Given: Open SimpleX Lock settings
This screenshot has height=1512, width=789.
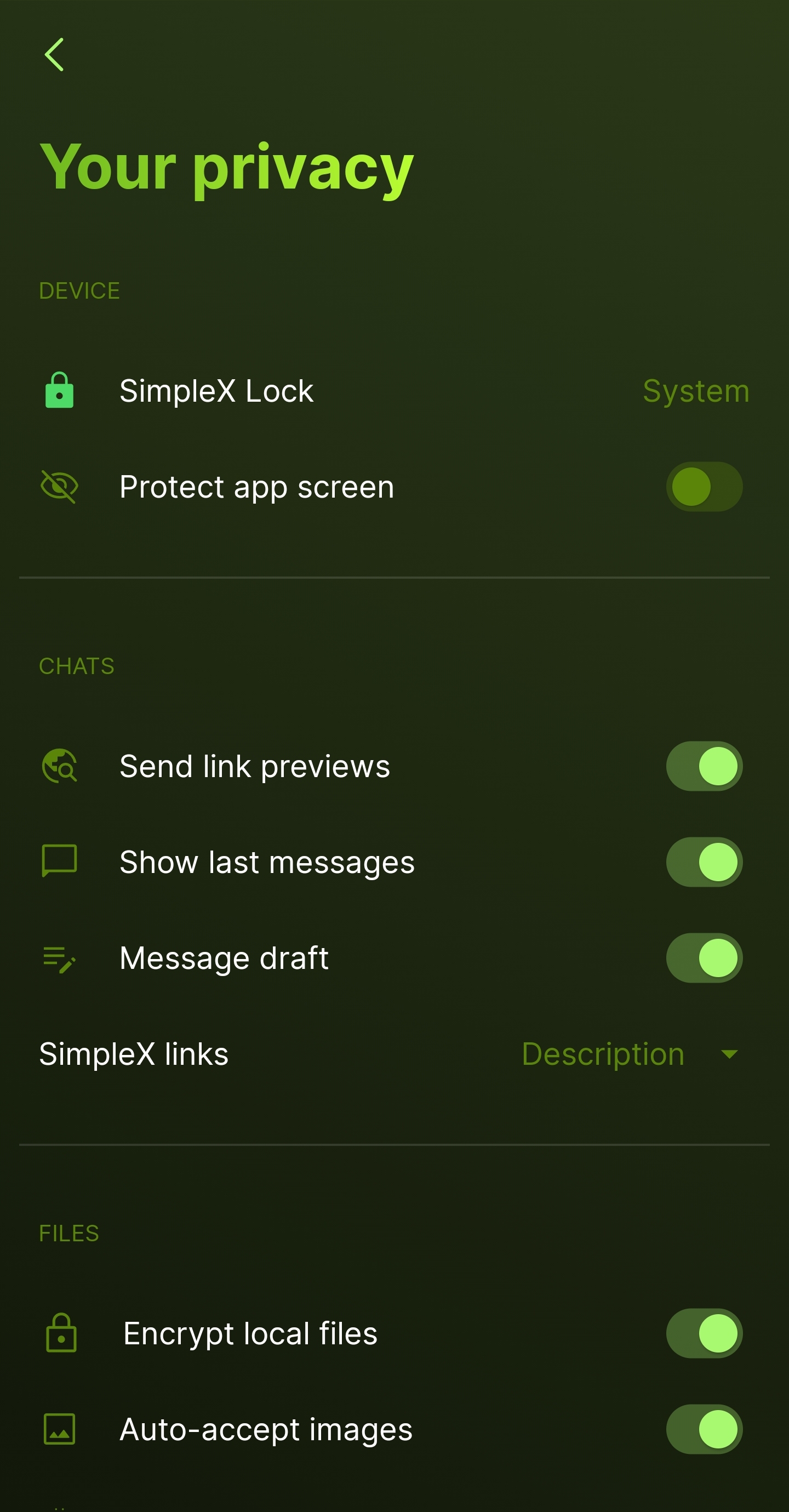Looking at the screenshot, I should click(393, 391).
